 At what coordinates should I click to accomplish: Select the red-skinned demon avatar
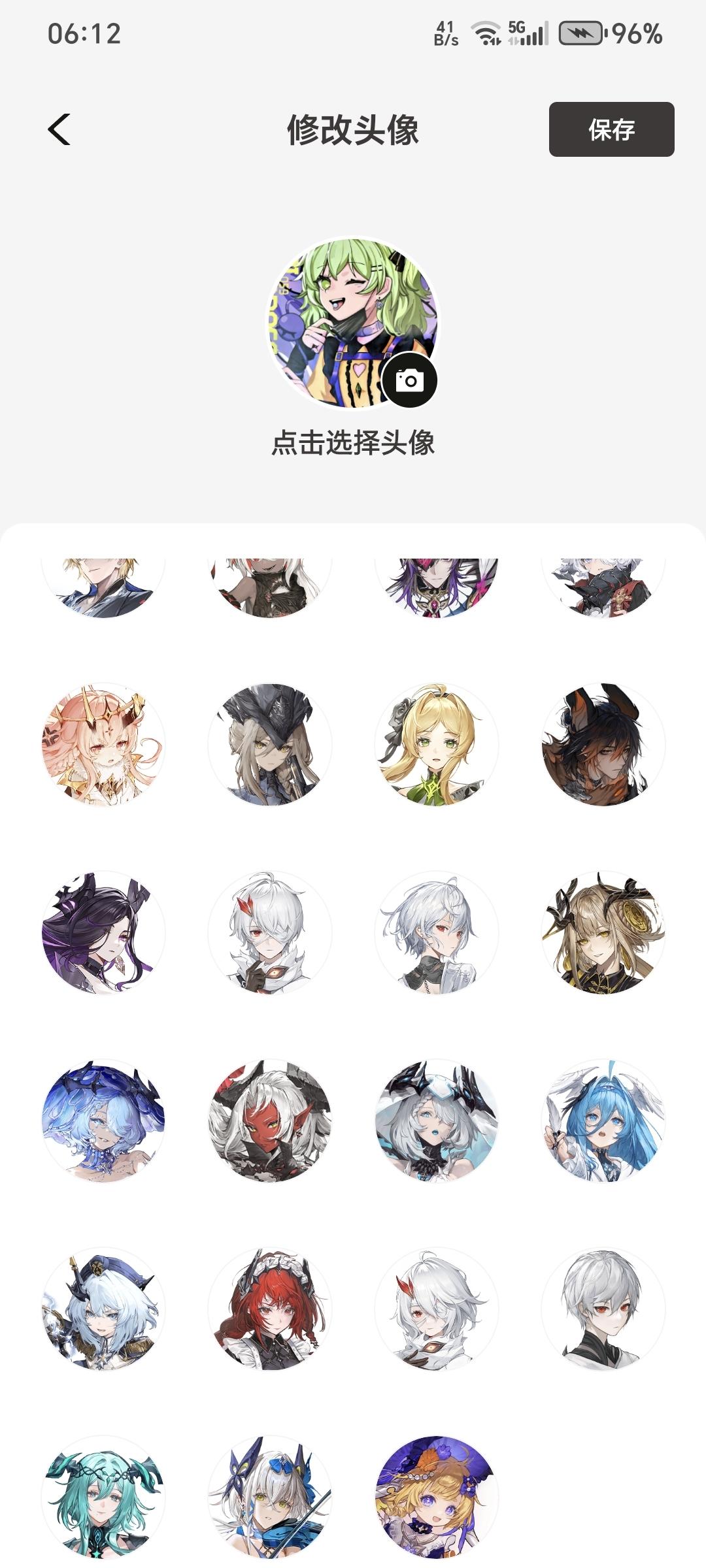click(x=270, y=1120)
